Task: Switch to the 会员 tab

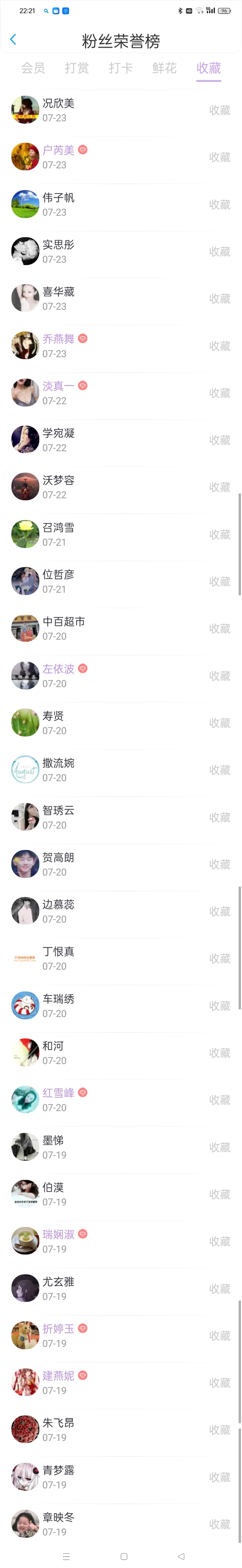Action: click(33, 68)
